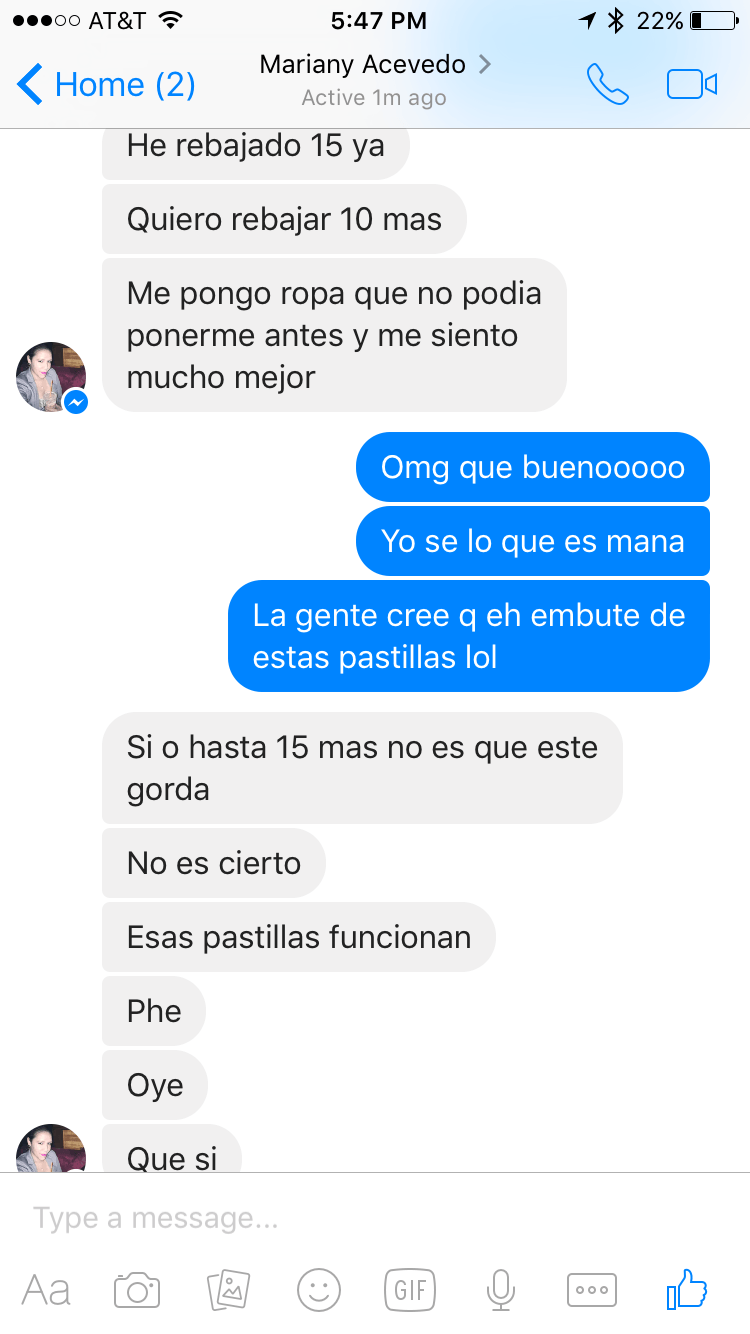Go back to Home
Image resolution: width=750 pixels, height=1334 pixels.
pos(106,85)
